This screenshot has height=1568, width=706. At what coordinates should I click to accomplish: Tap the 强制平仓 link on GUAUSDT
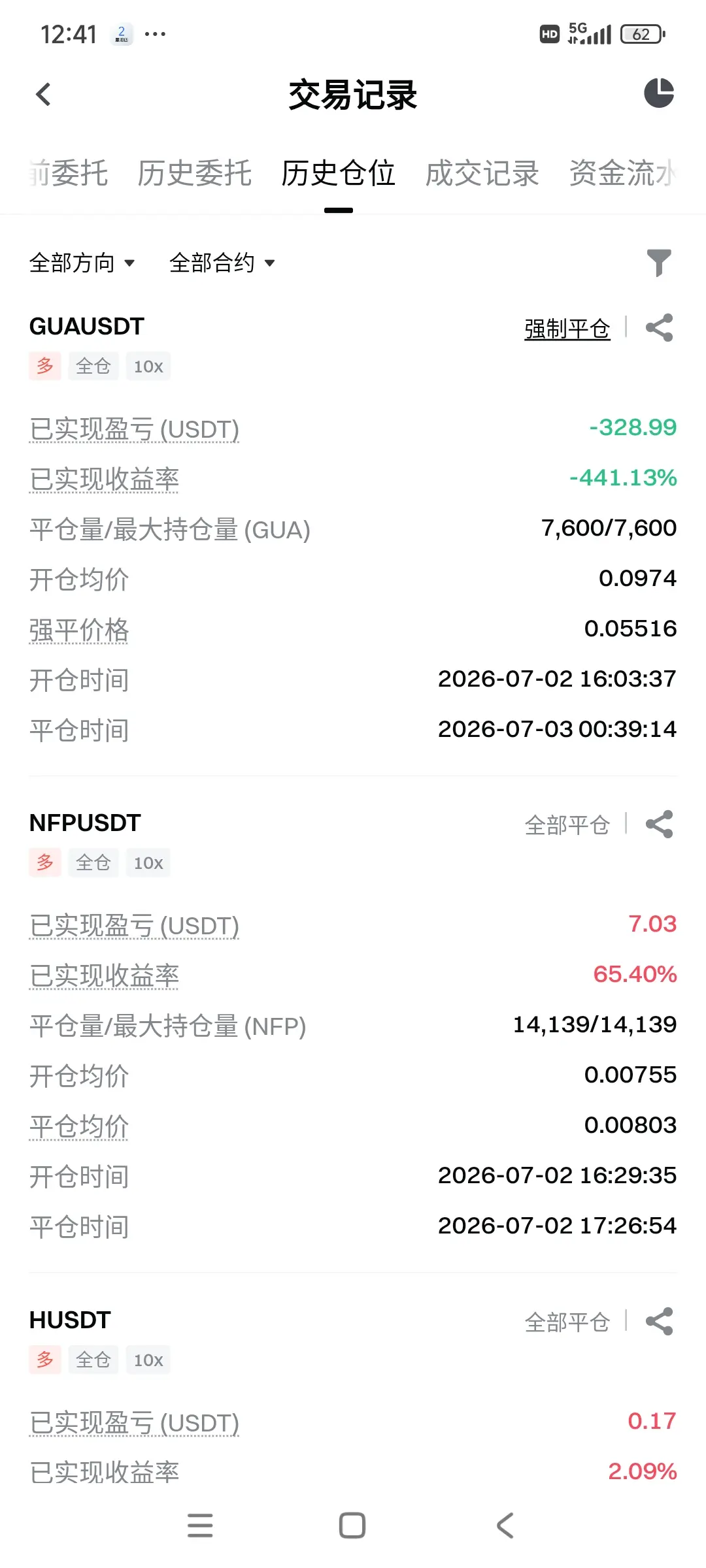[x=567, y=329]
